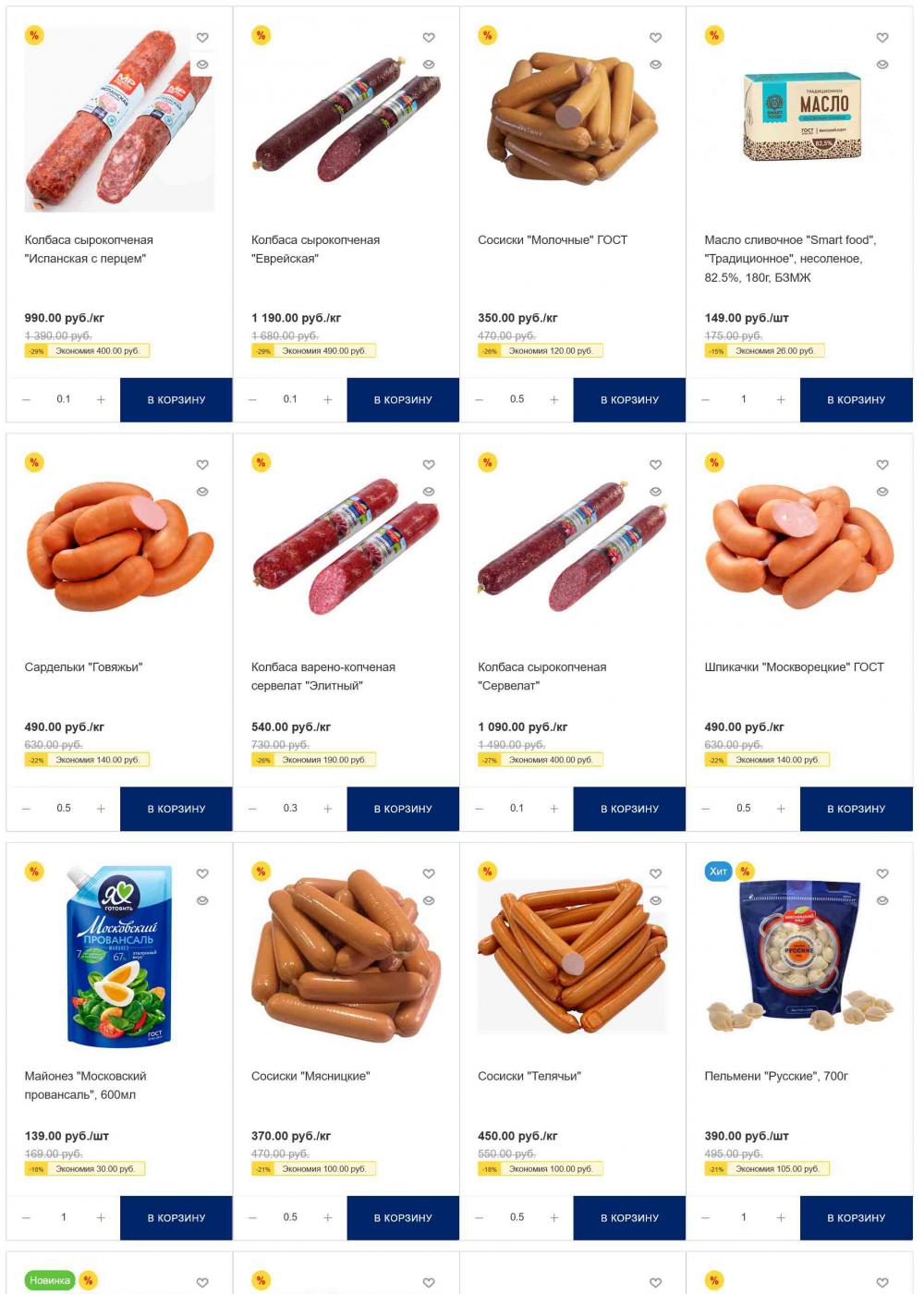Image resolution: width=924 pixels, height=1294 pixels.
Task: Like the Колбаса сырокопченая "Сервелат"
Action: [x=655, y=465]
